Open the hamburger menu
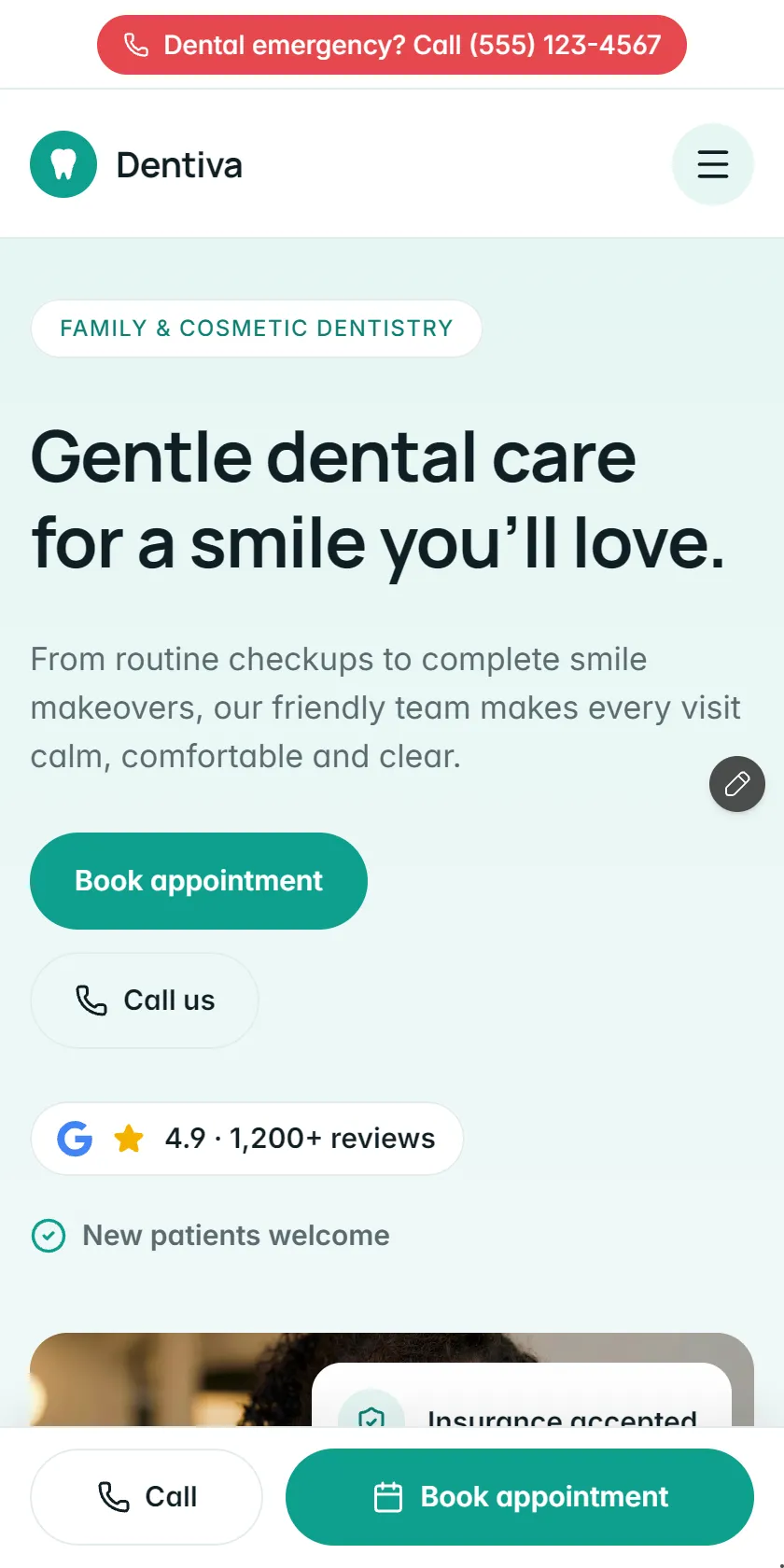The image size is (784, 1568). click(713, 164)
